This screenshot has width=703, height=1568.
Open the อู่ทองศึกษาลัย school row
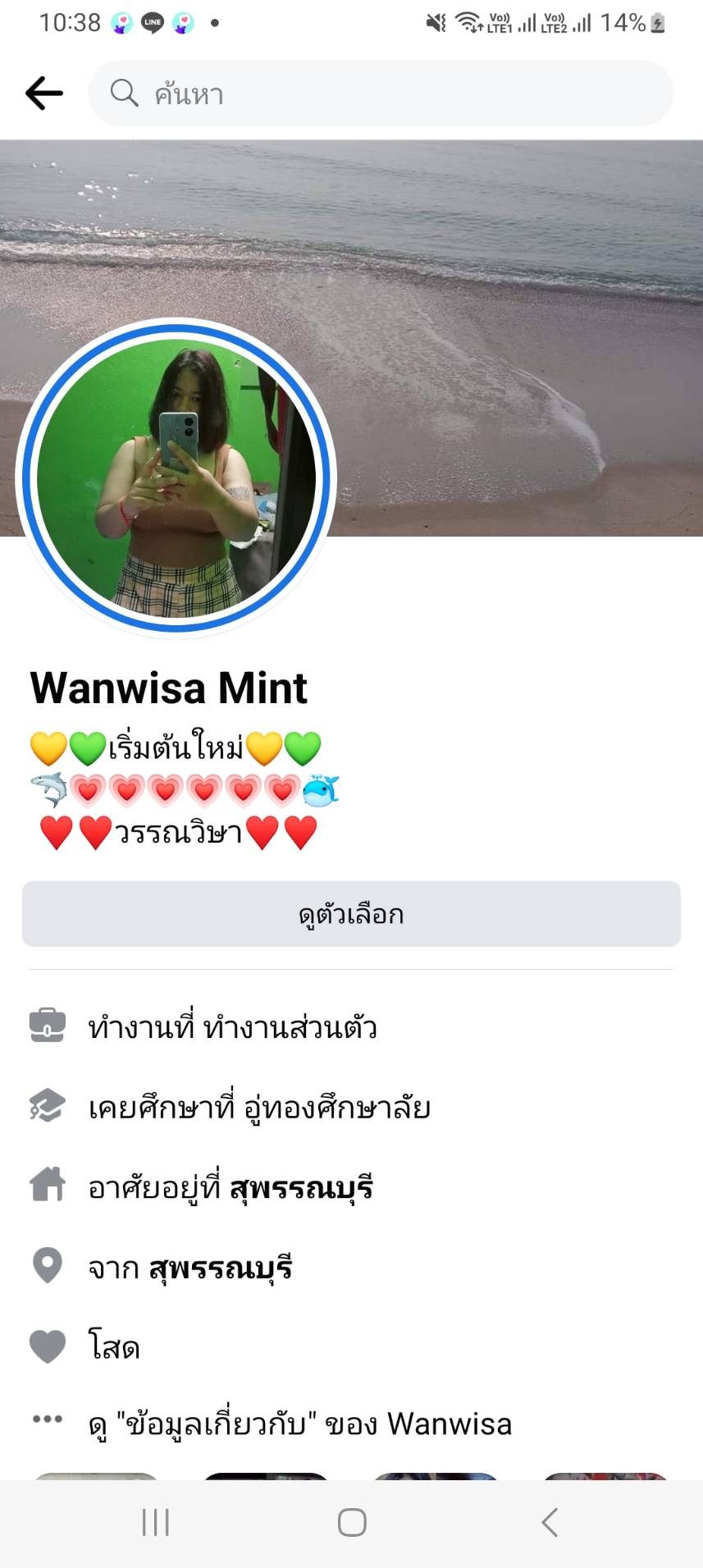point(259,1108)
